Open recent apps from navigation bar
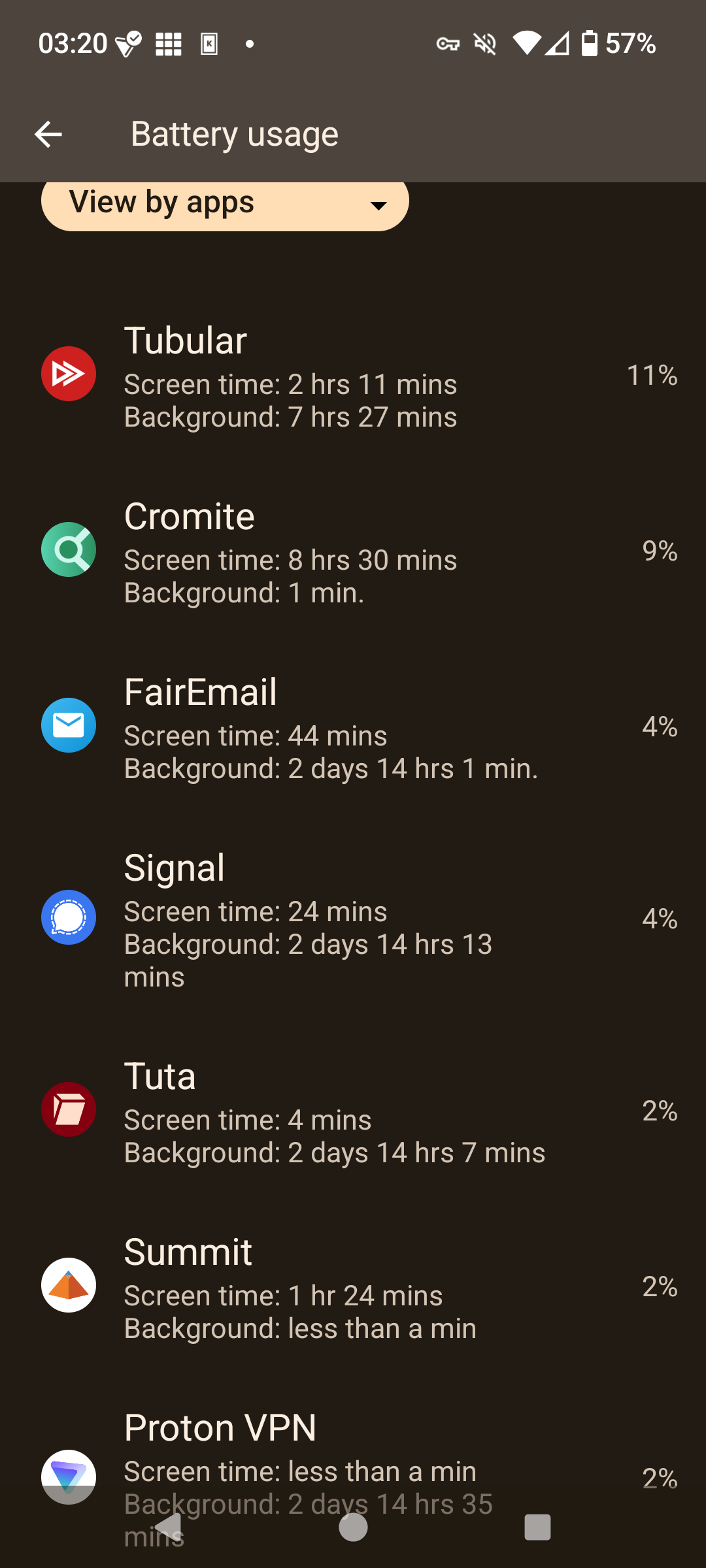The height and width of the screenshot is (1568, 706). (537, 1527)
